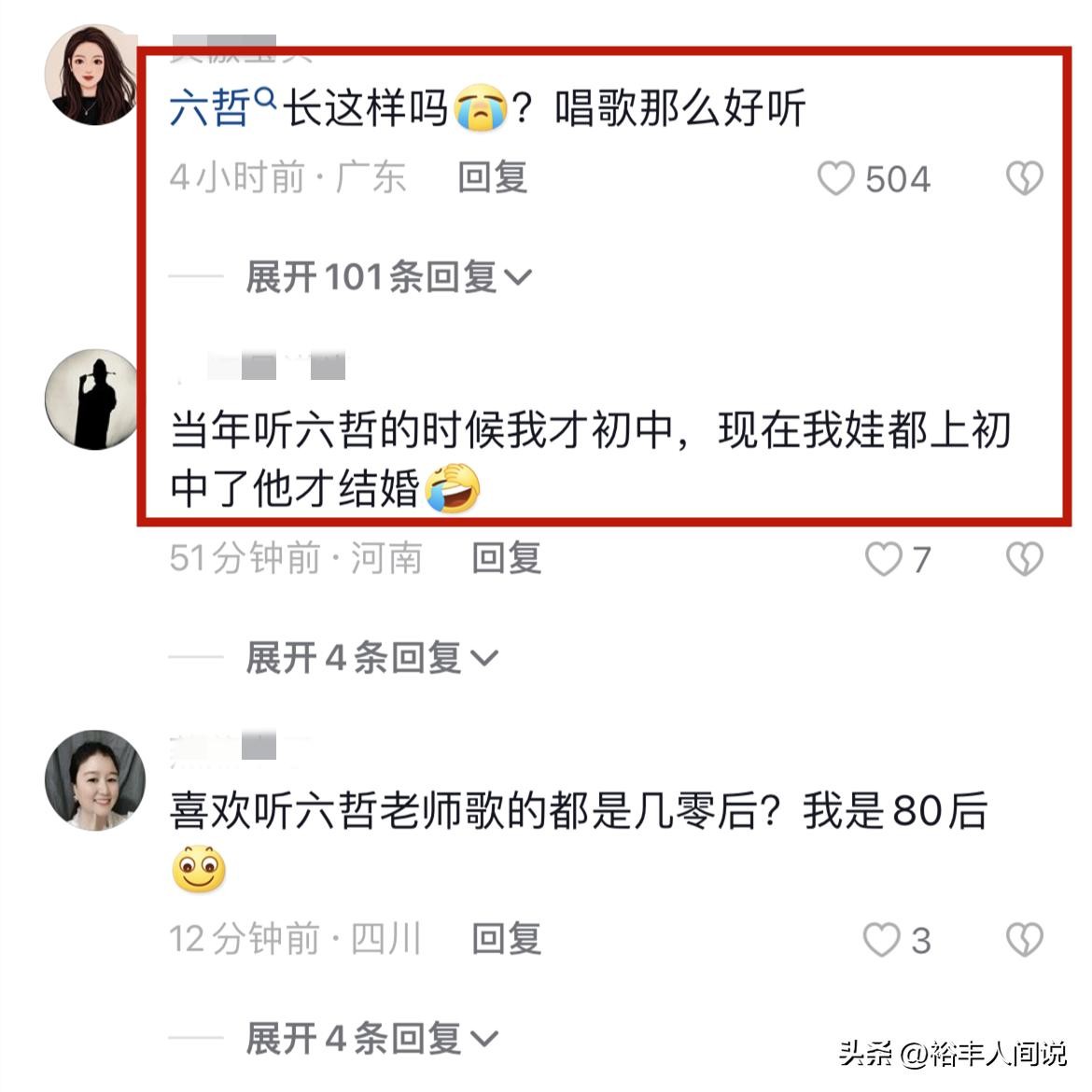Expand 4 replies under the 四川 comment
This screenshot has height=1092, width=1092.
(371, 1038)
